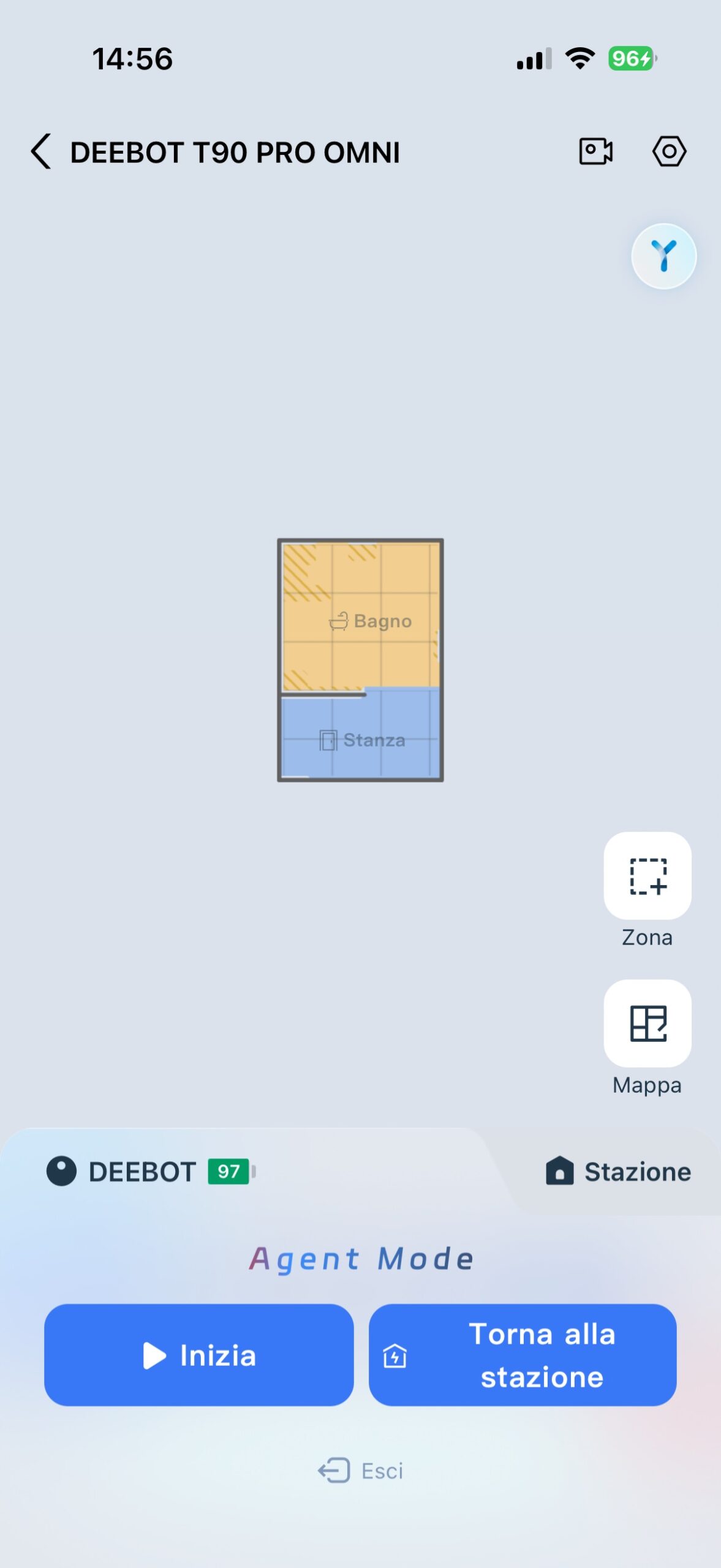
Task: Send robot back with Torna alla stazione
Action: point(523,1355)
